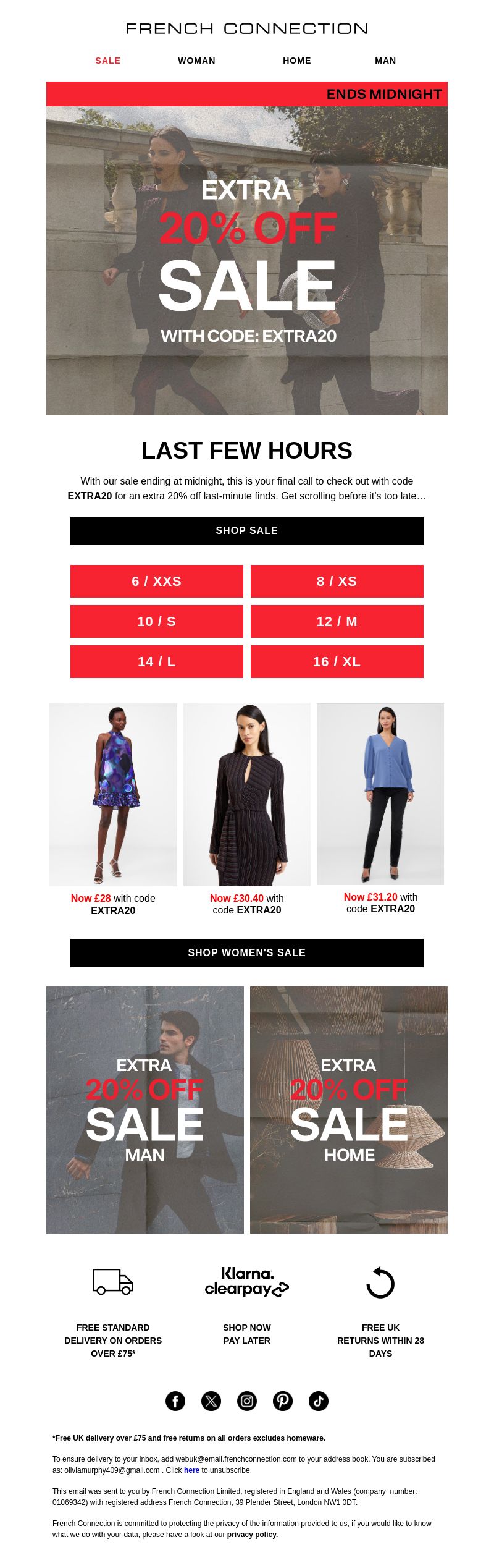Screen dimensions: 494x1568
Task: Open the HOME sale banner
Action: pos(349,1109)
